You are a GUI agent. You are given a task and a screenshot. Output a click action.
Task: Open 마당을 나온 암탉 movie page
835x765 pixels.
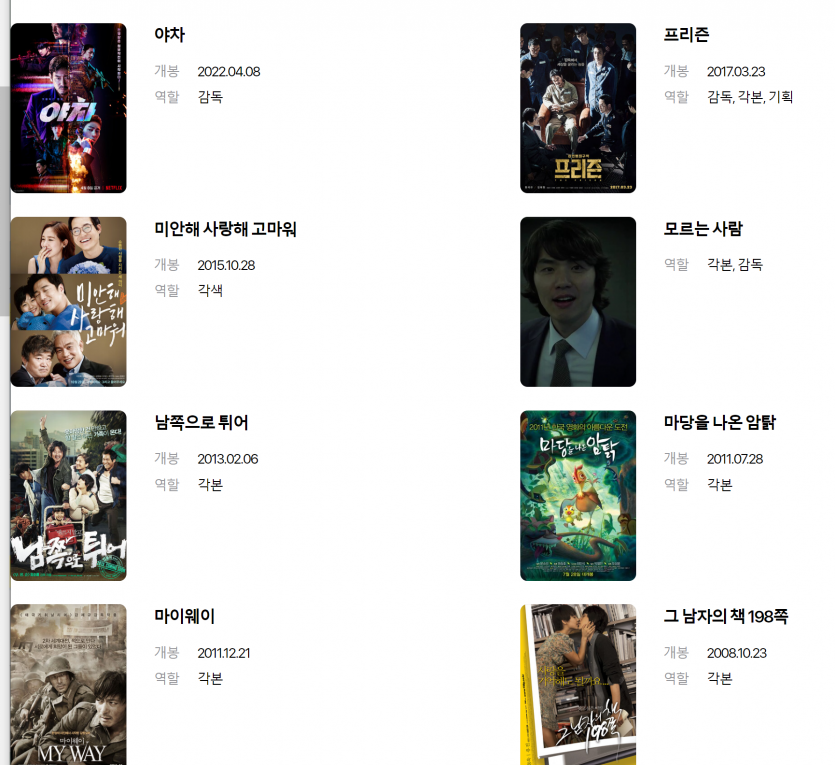[x=720, y=423]
